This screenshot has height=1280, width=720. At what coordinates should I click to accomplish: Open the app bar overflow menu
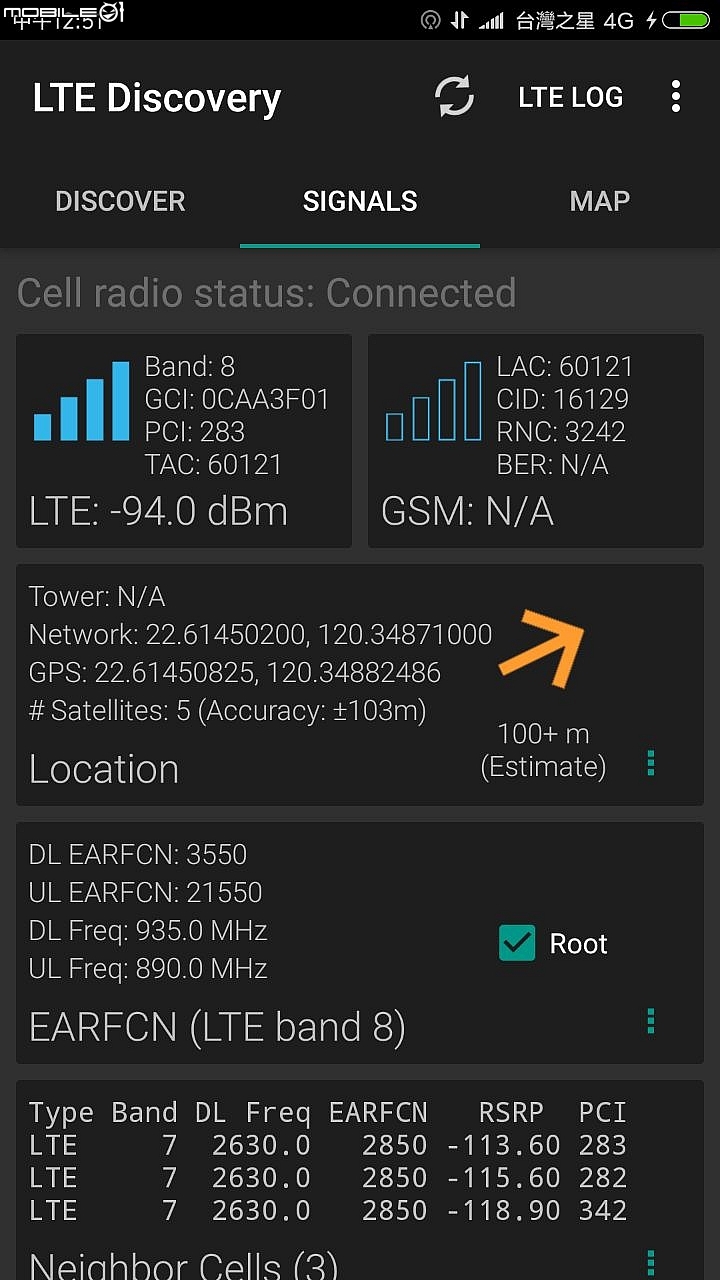pyautogui.click(x=676, y=97)
